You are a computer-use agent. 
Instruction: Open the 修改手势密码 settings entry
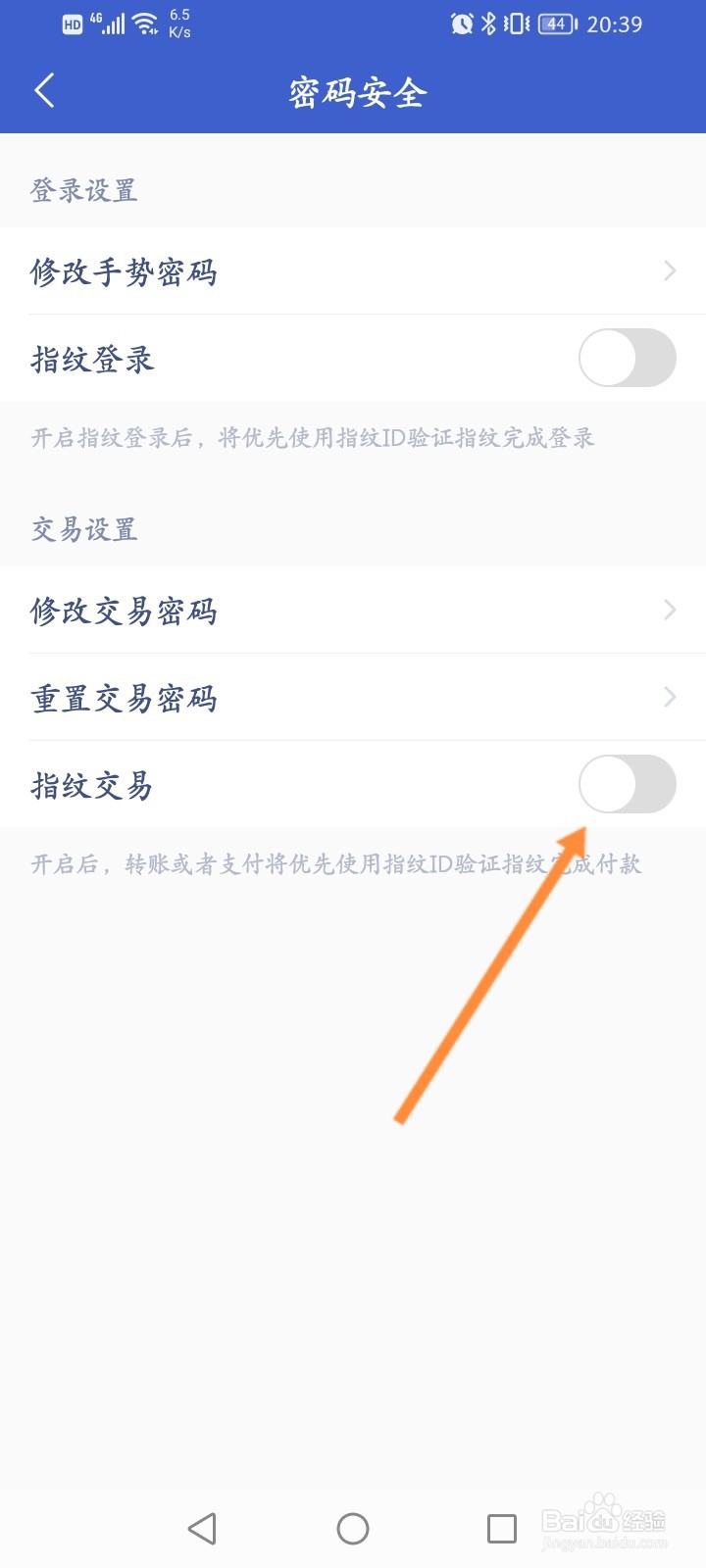[126, 271]
